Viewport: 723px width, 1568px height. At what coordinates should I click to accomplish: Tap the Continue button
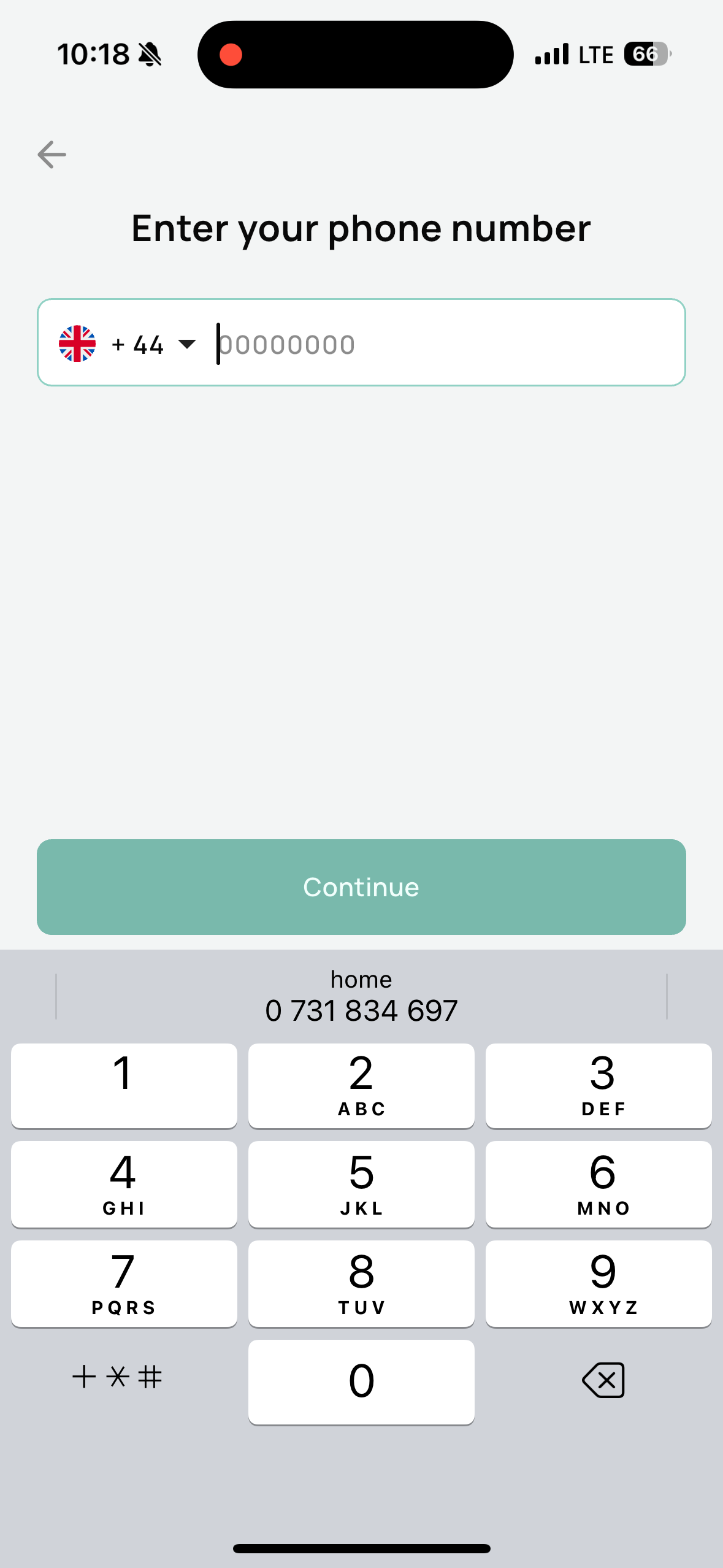pos(361,886)
